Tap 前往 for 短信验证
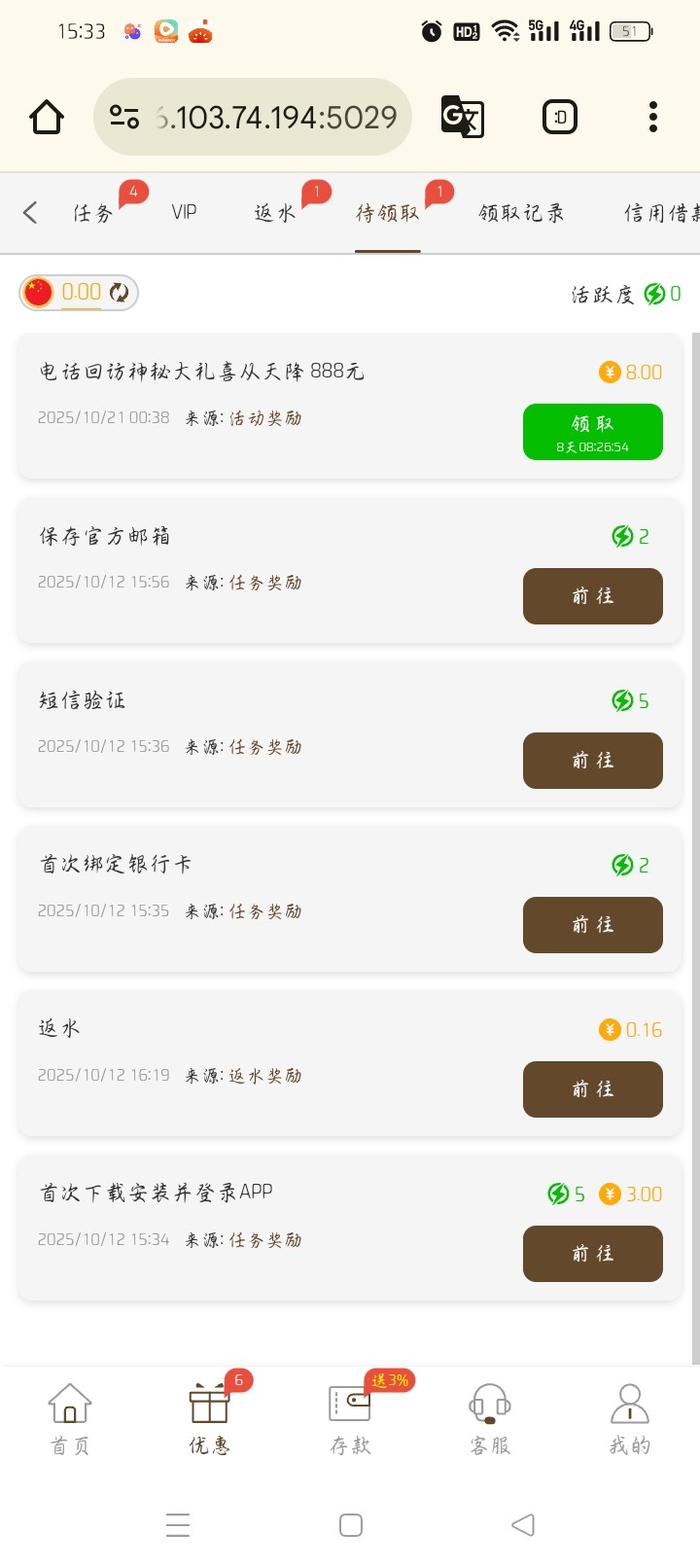The height and width of the screenshot is (1568, 700). click(592, 761)
